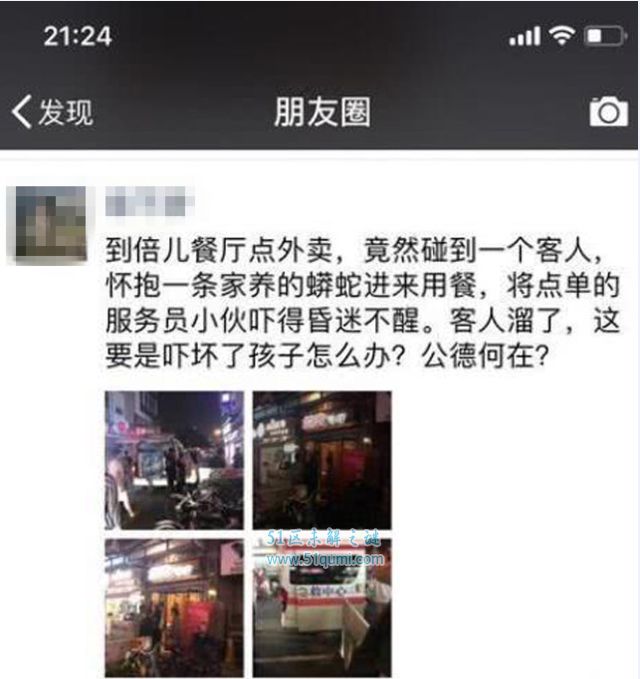
Task: Open the street crowd photo in the post
Action: (174, 459)
